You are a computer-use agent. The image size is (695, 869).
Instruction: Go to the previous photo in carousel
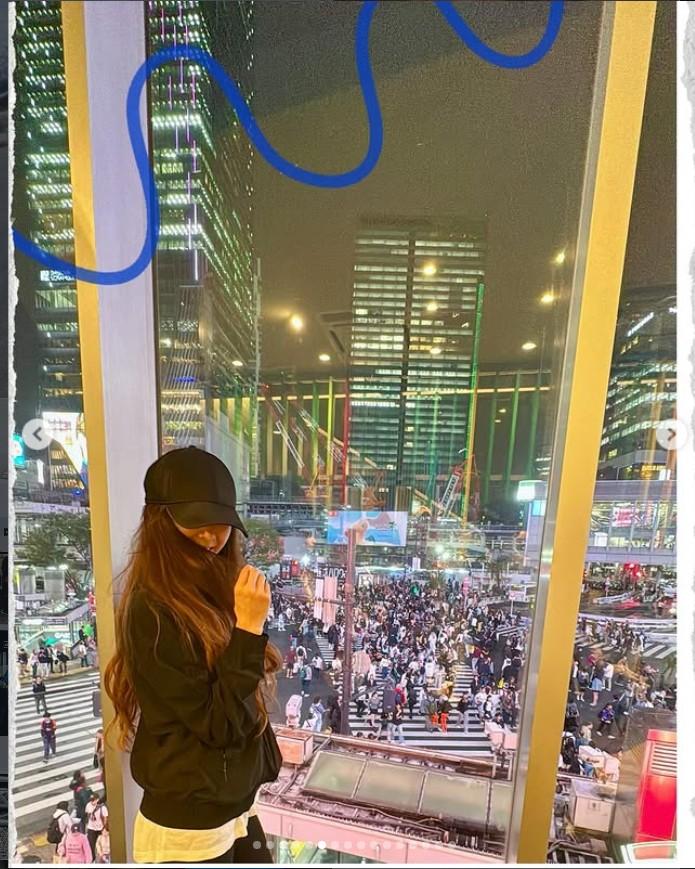pos(36,434)
